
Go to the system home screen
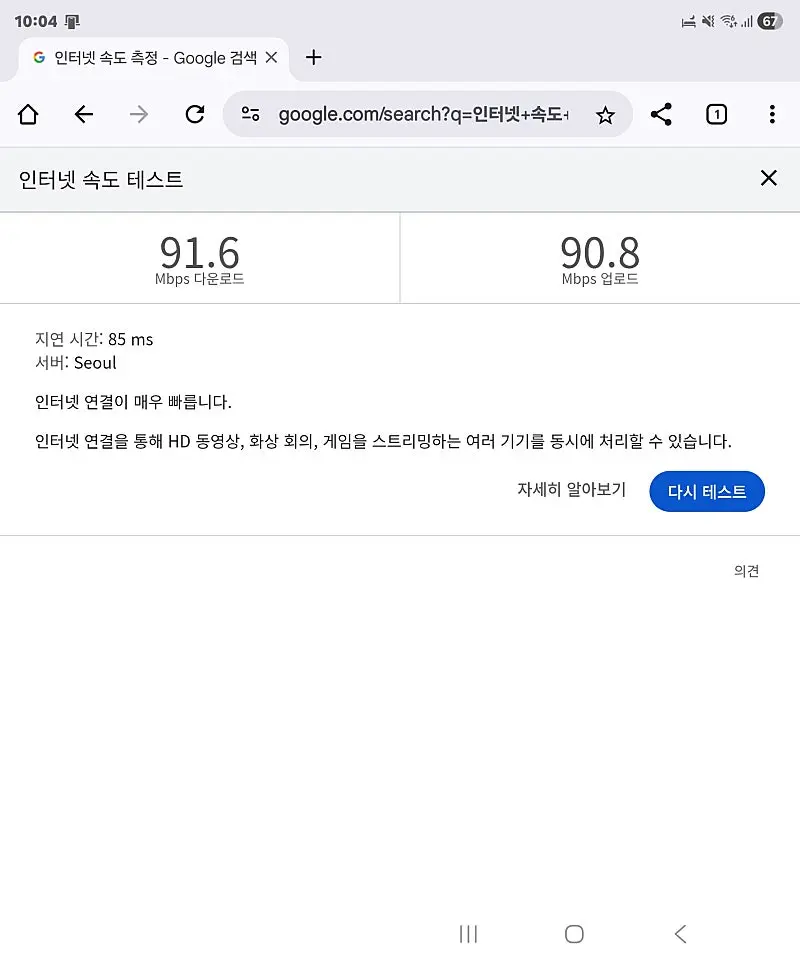click(574, 934)
